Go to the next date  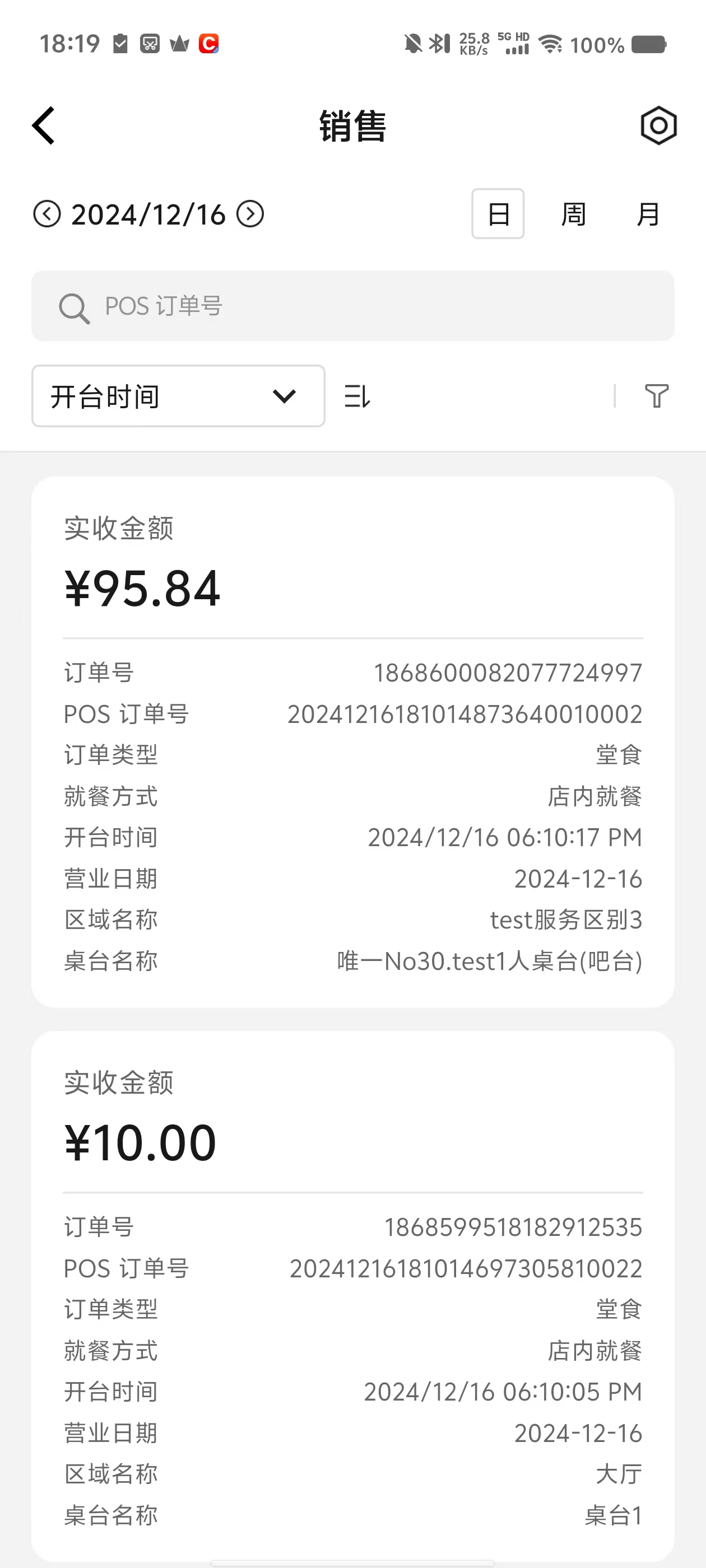click(x=250, y=214)
